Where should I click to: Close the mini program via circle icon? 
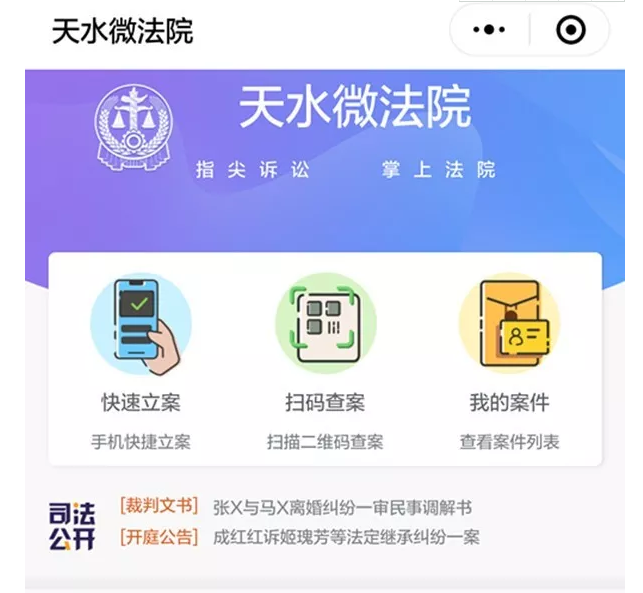(570, 31)
